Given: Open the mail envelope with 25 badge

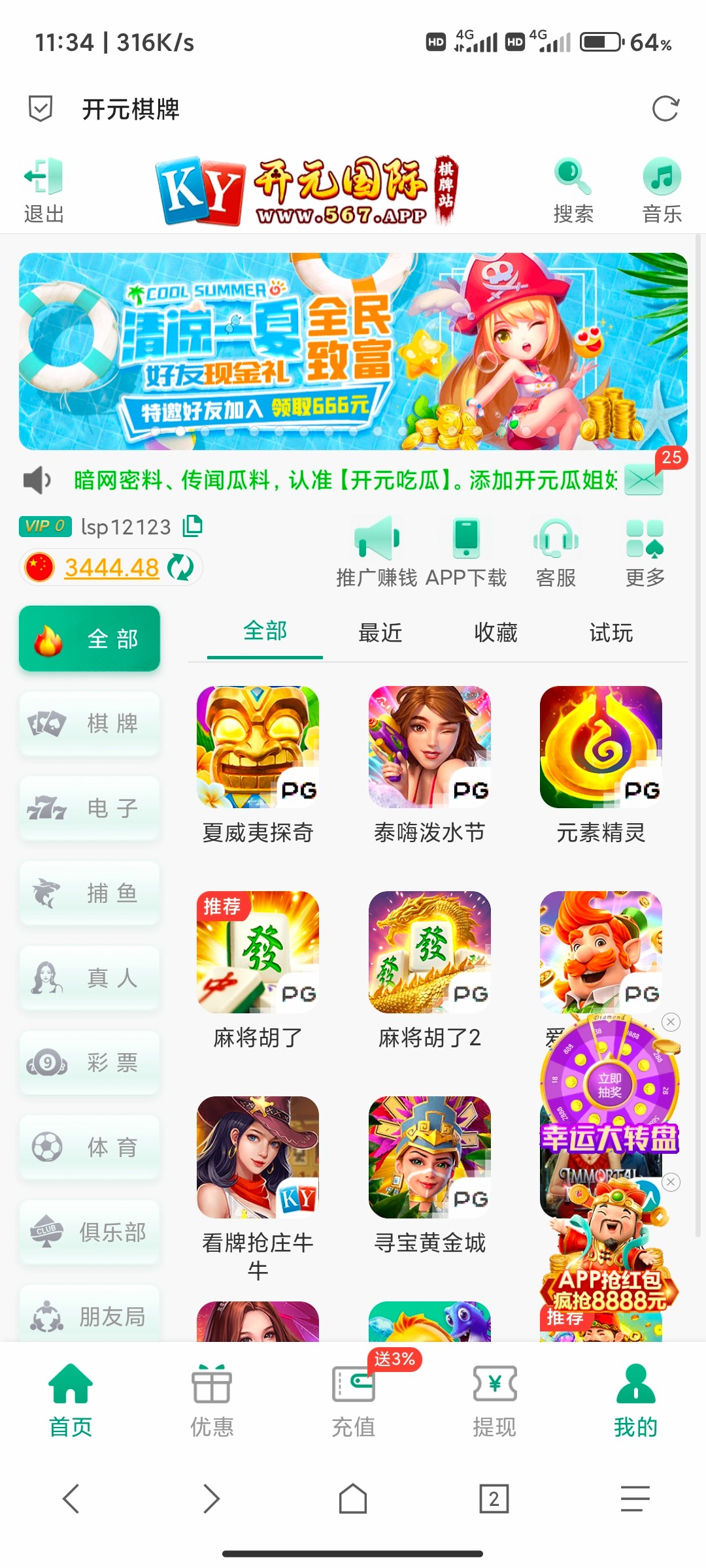Looking at the screenshot, I should coord(645,480).
